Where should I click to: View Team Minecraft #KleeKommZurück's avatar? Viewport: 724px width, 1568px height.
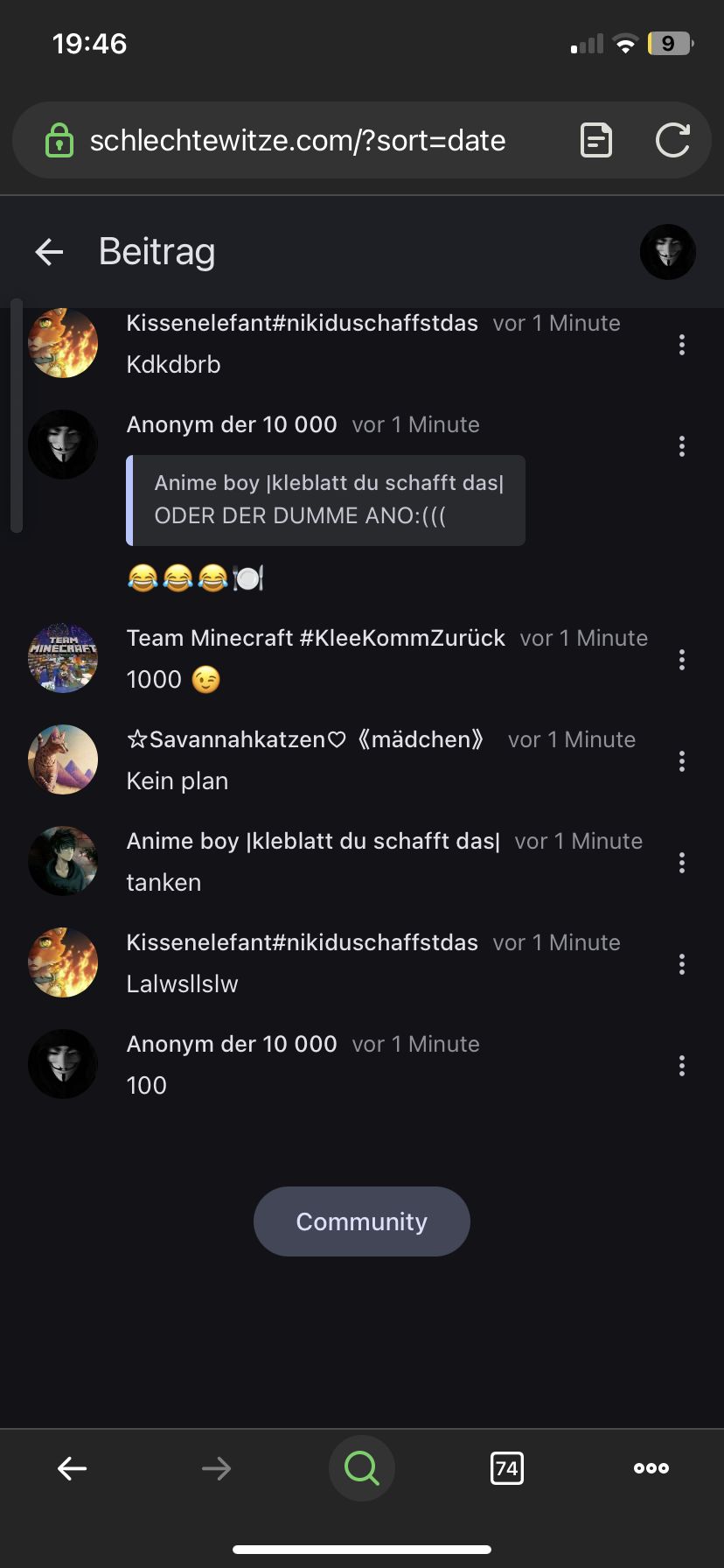63,658
